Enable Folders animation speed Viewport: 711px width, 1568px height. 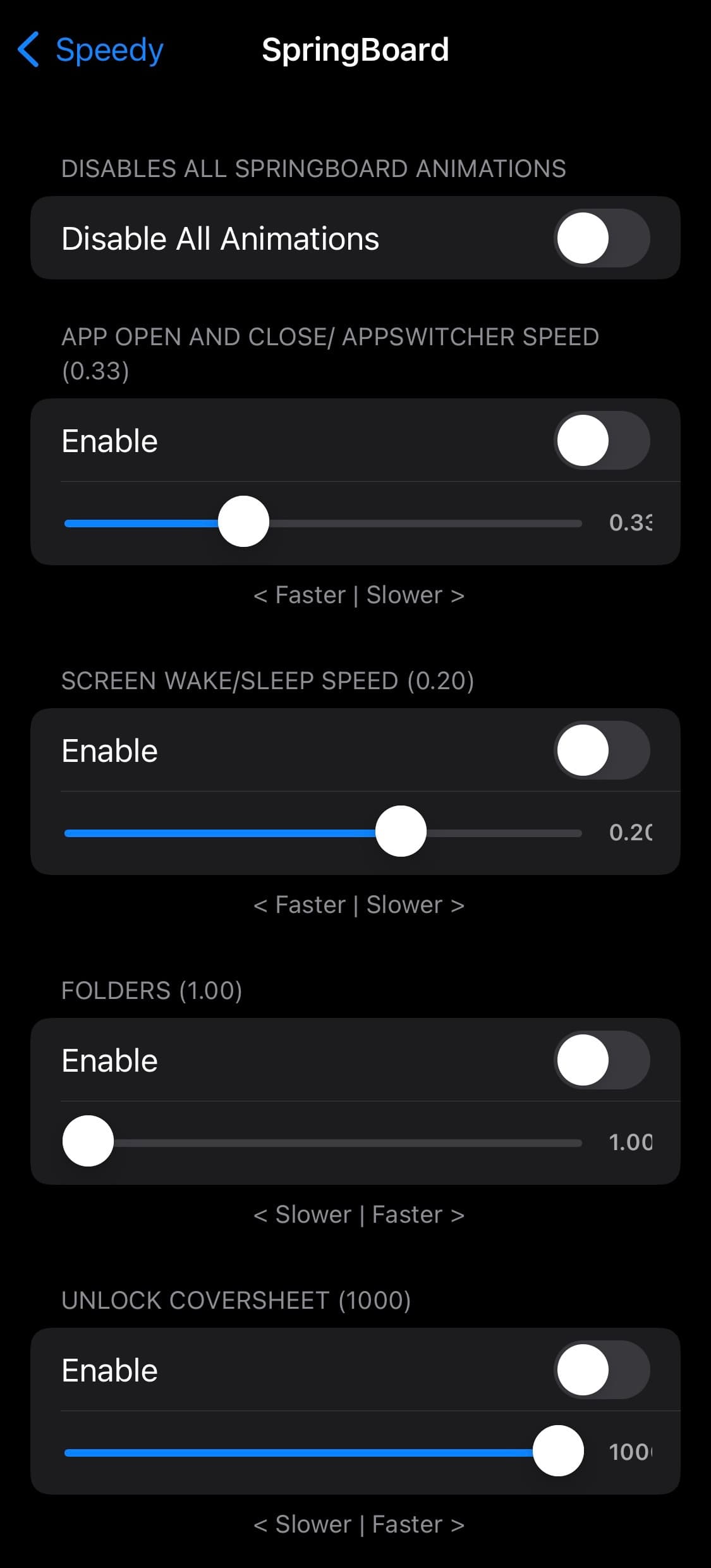[602, 1060]
